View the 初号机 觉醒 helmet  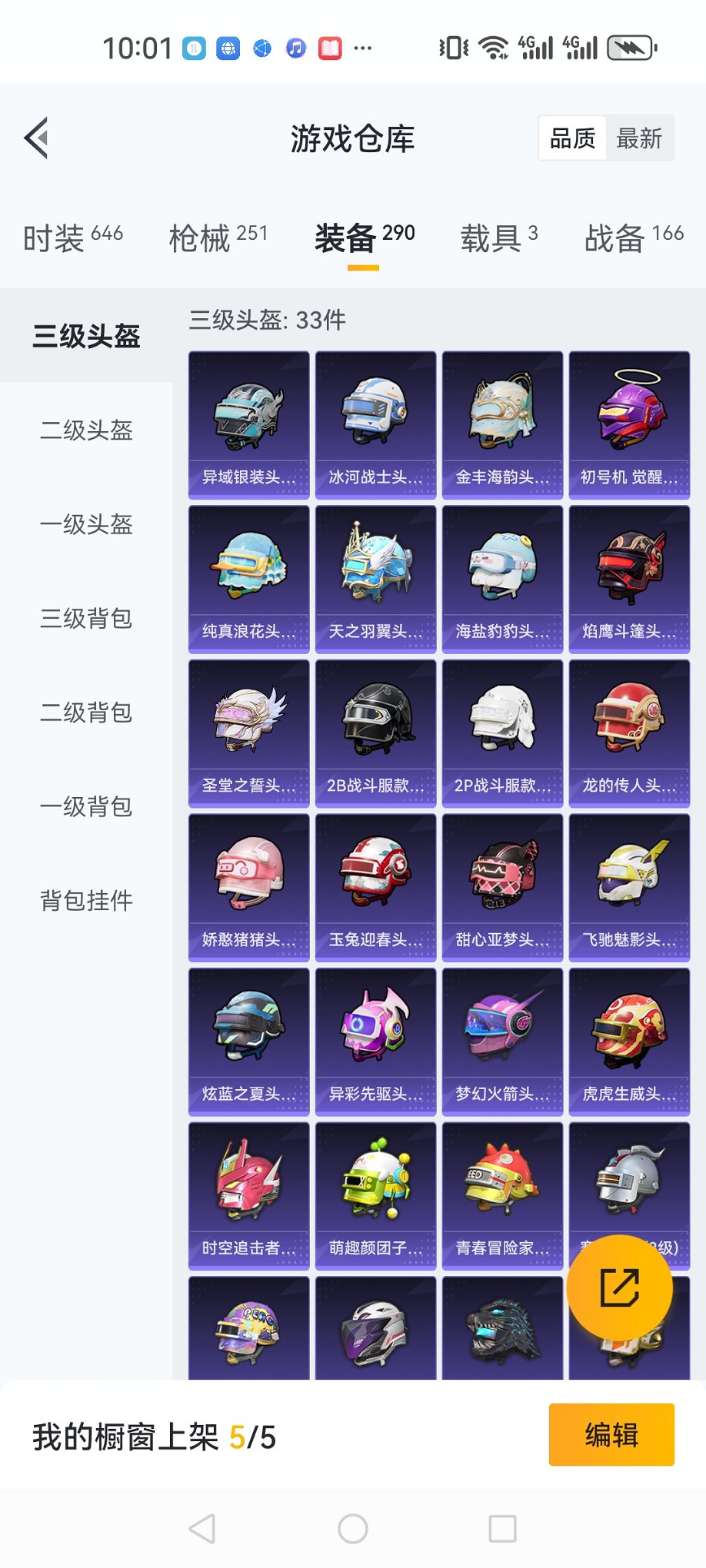click(x=629, y=425)
